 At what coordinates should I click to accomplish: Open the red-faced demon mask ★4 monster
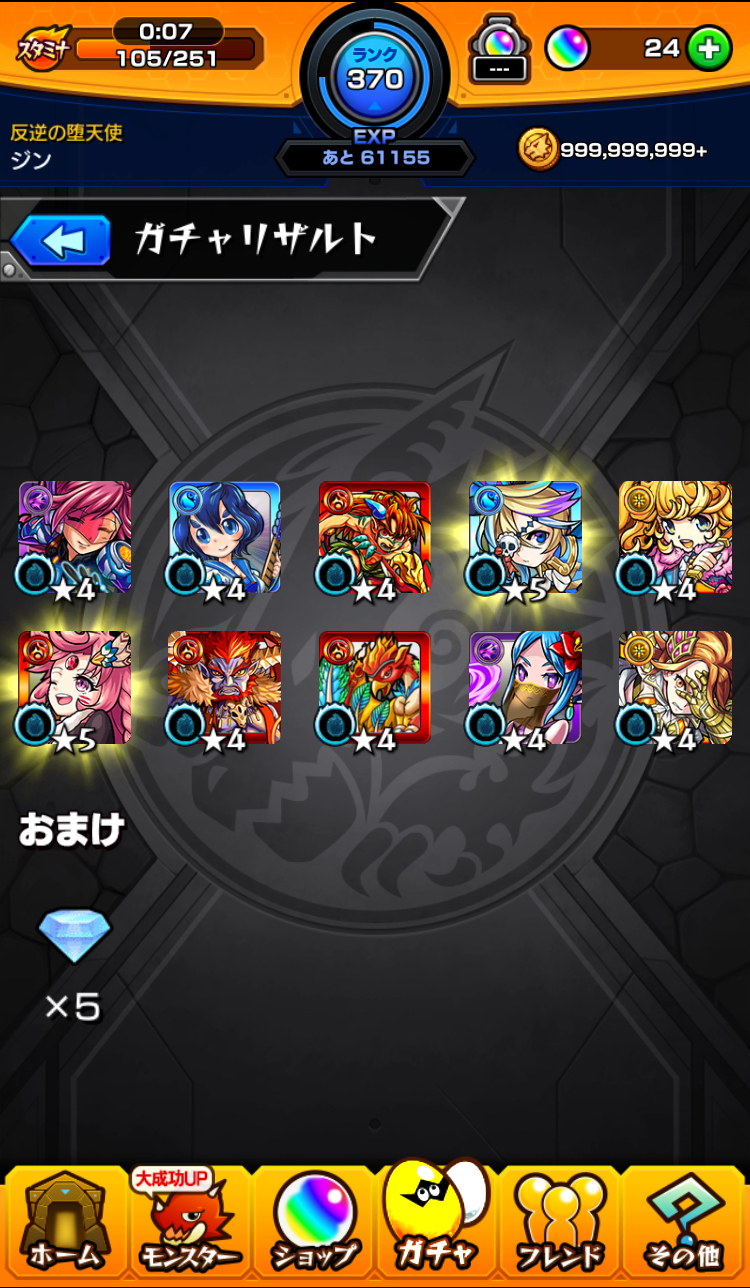click(x=224, y=687)
